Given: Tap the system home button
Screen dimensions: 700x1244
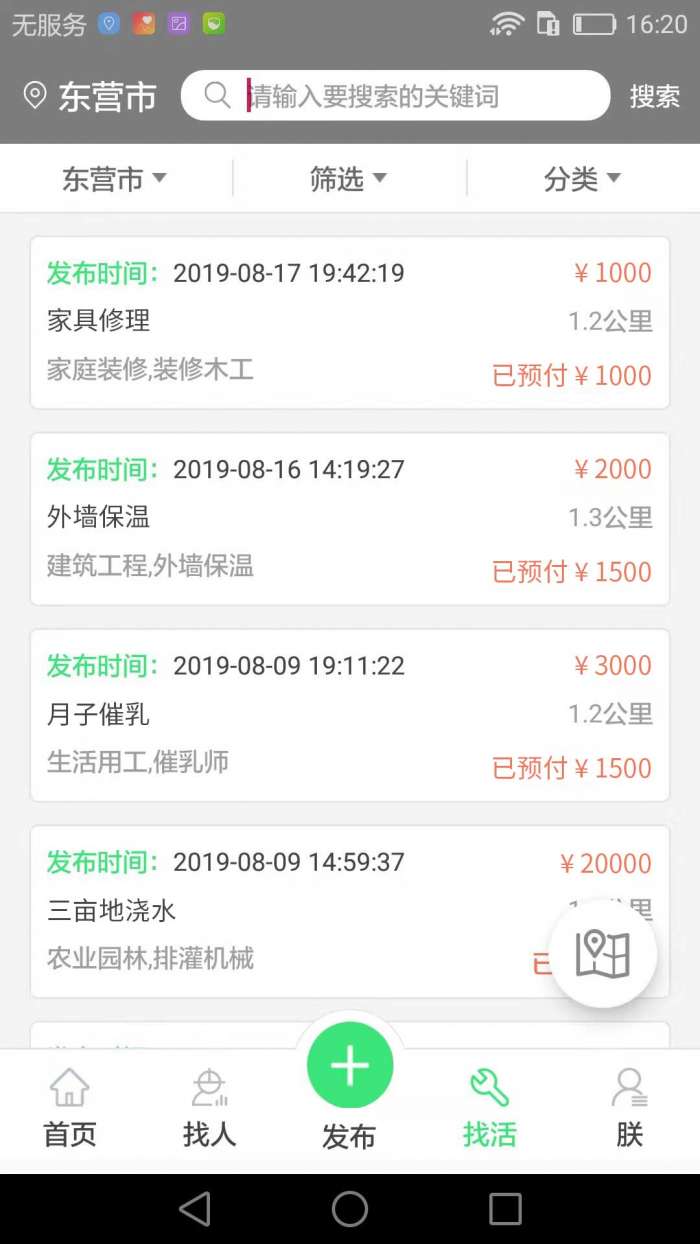Looking at the screenshot, I should click(350, 1209).
